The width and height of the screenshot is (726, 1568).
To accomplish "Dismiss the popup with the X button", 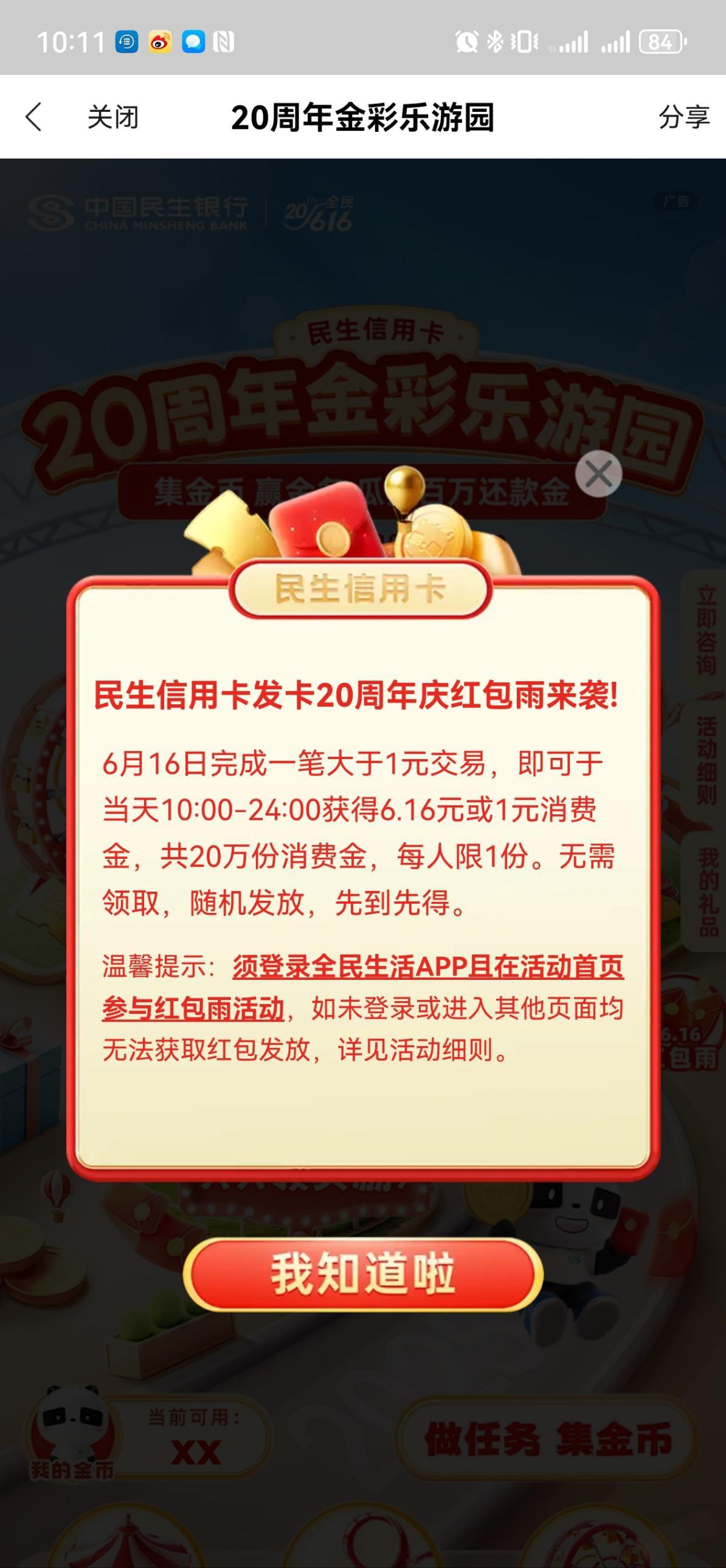I will [x=598, y=474].
